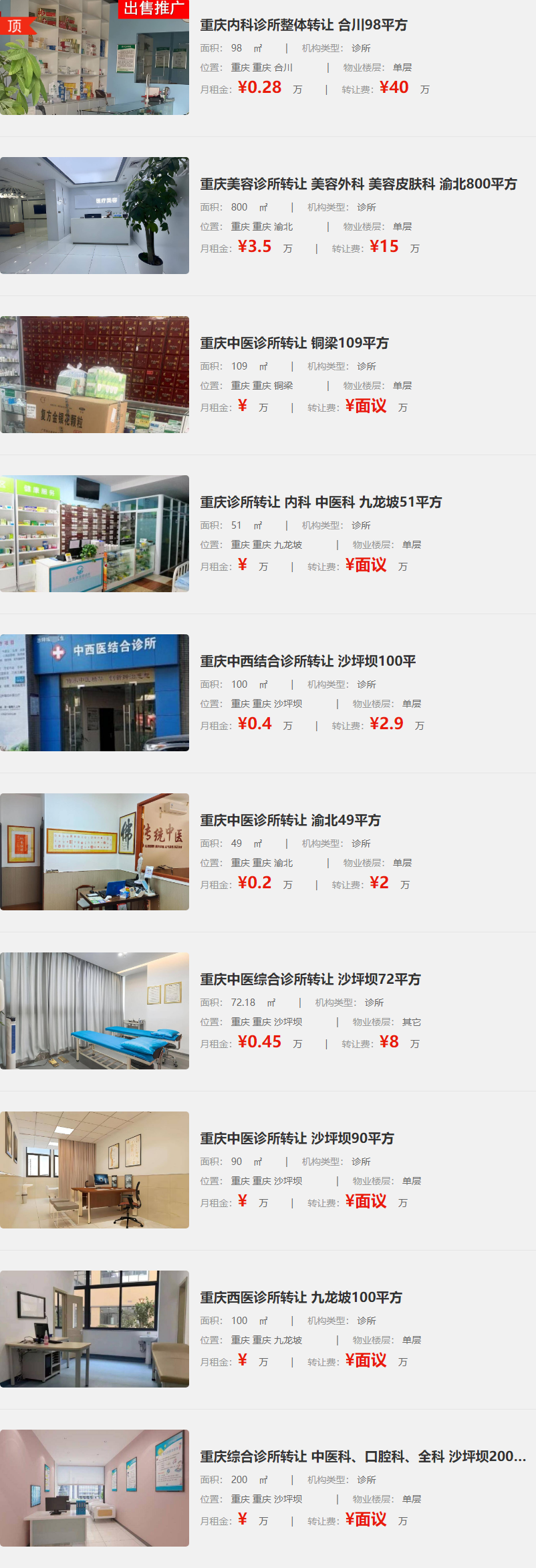536x1568 pixels.
Task: Select the 沙坪坝90平方 中医诊所 listing
Action: 297,1139
